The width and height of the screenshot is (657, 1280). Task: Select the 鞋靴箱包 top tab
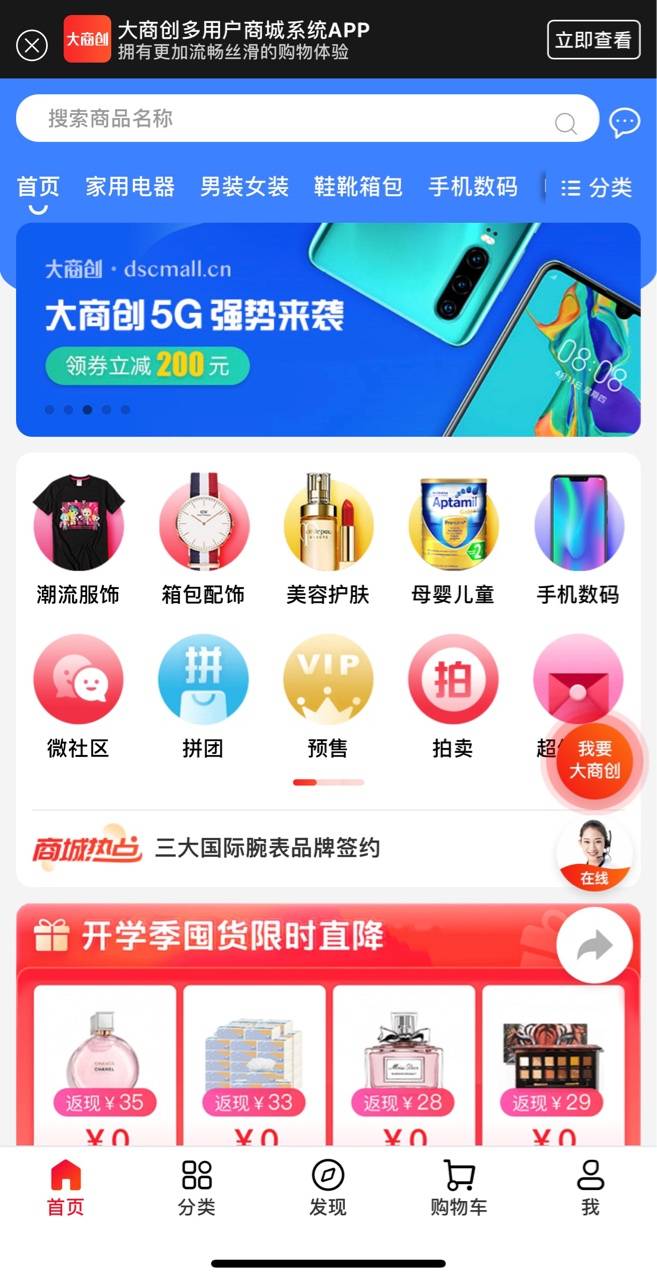tap(358, 187)
